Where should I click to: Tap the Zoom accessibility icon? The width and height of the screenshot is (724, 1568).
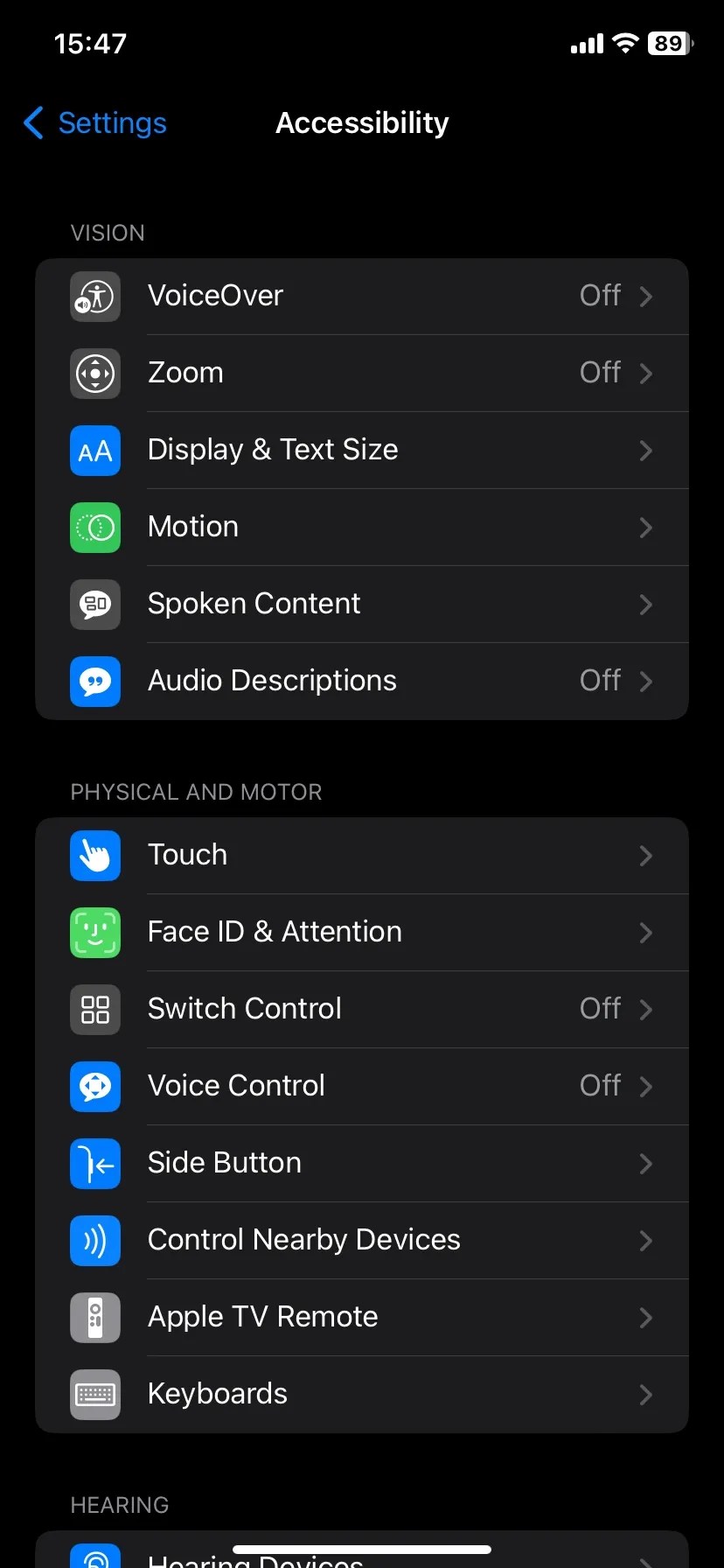(94, 374)
